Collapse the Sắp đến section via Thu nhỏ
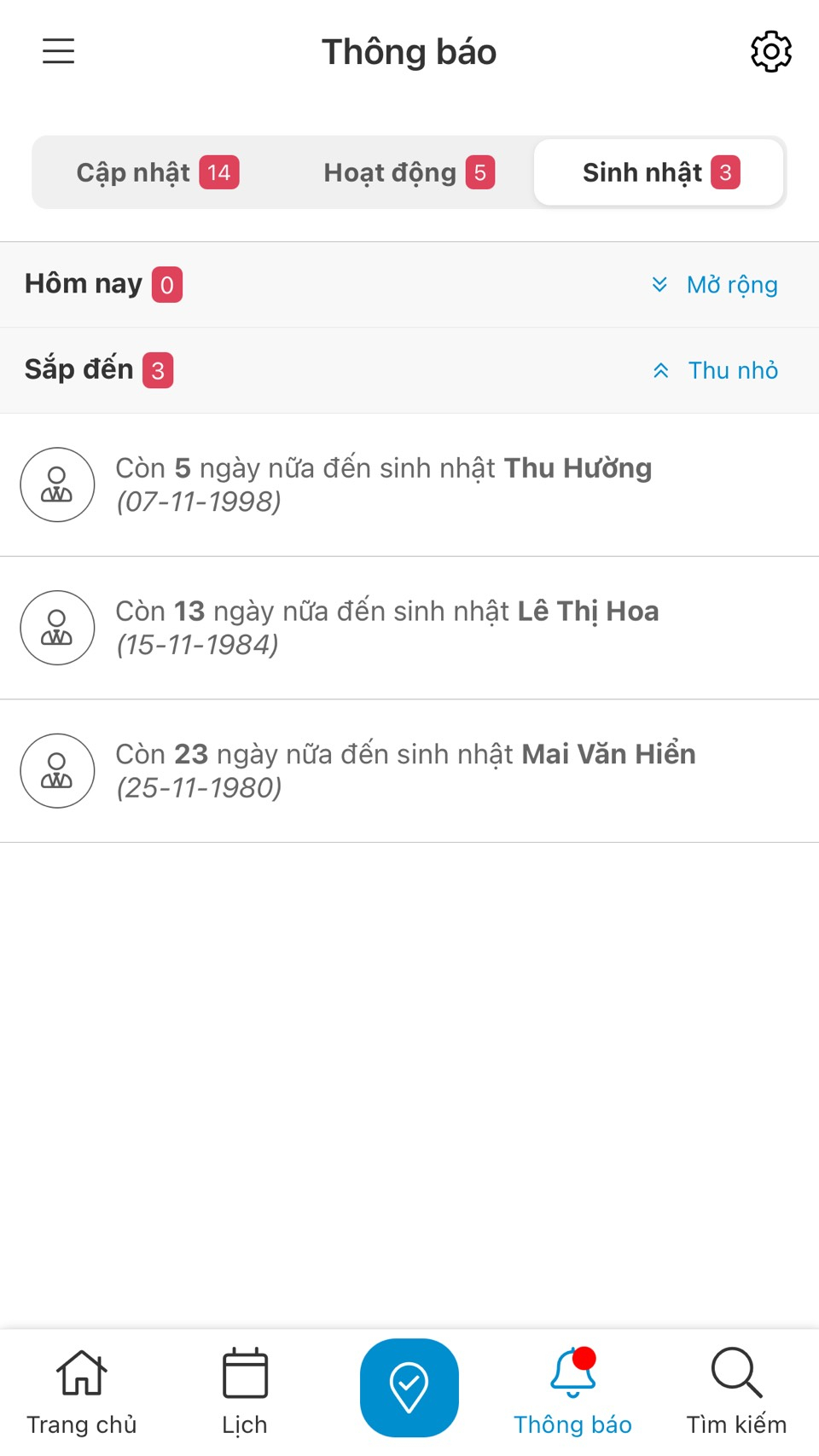 pyautogui.click(x=715, y=370)
